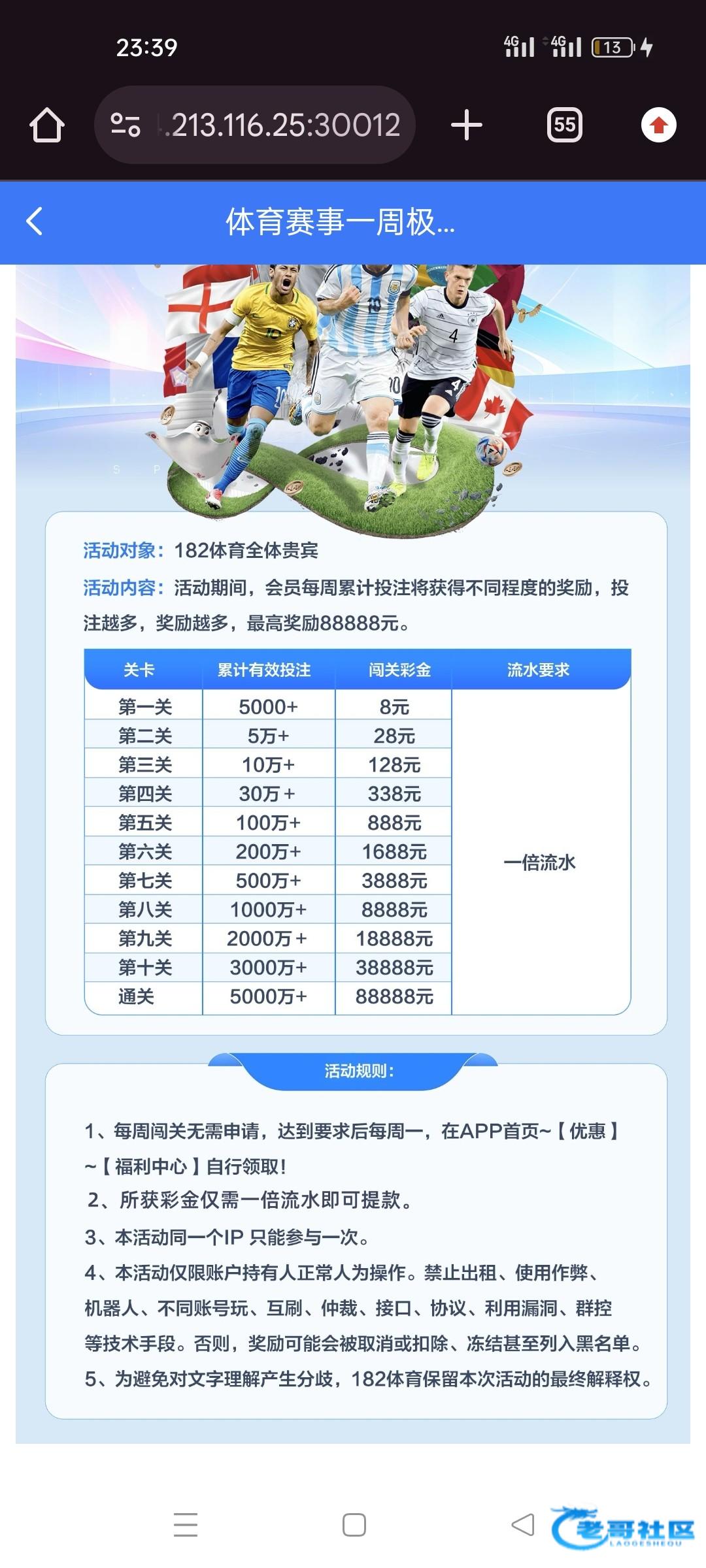The height and width of the screenshot is (1568, 706).
Task: Open a new browser tab
Action: (x=467, y=125)
